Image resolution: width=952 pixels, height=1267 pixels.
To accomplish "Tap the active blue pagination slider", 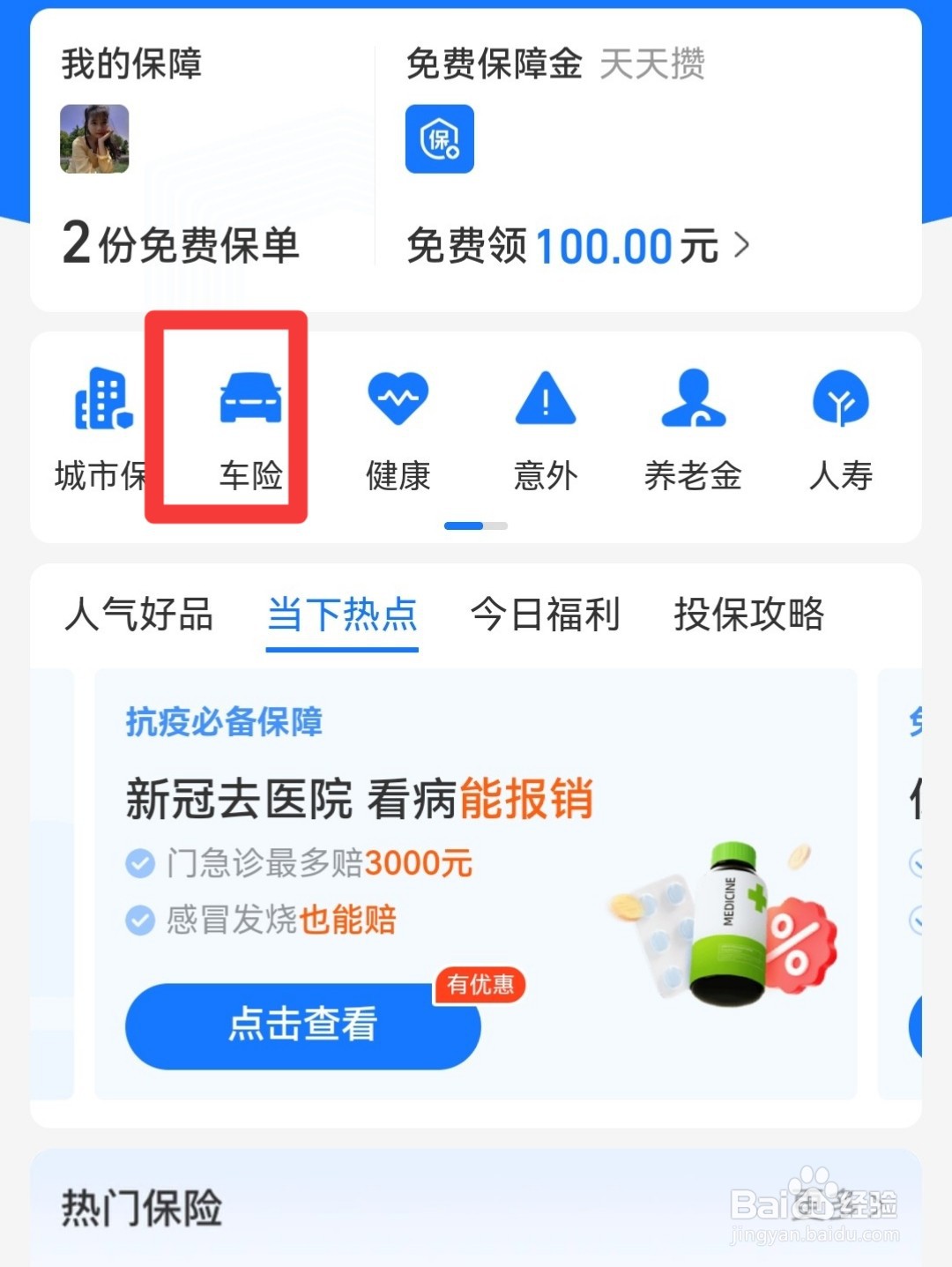I will 462,525.
